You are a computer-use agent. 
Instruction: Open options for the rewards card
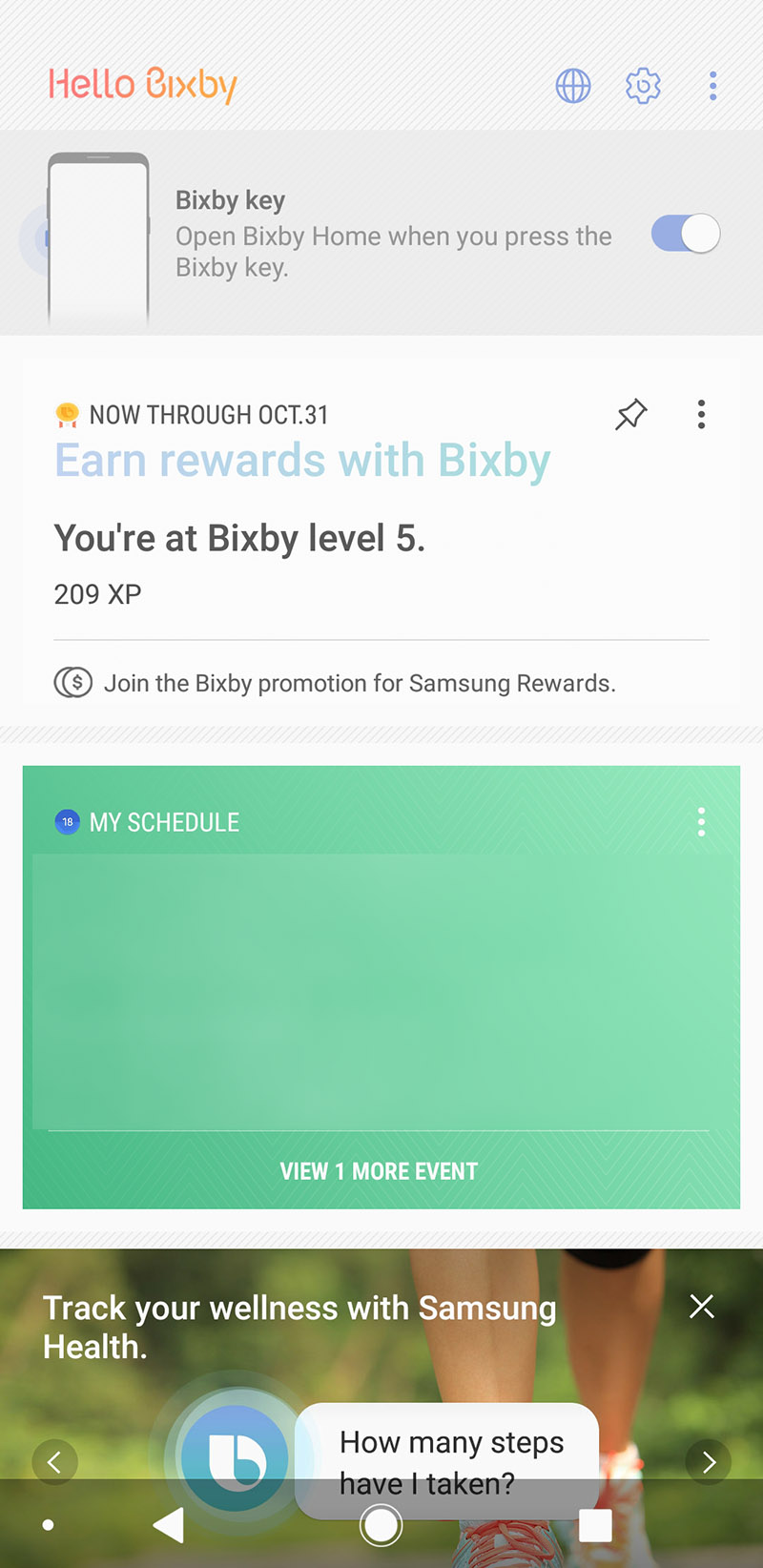[701, 415]
